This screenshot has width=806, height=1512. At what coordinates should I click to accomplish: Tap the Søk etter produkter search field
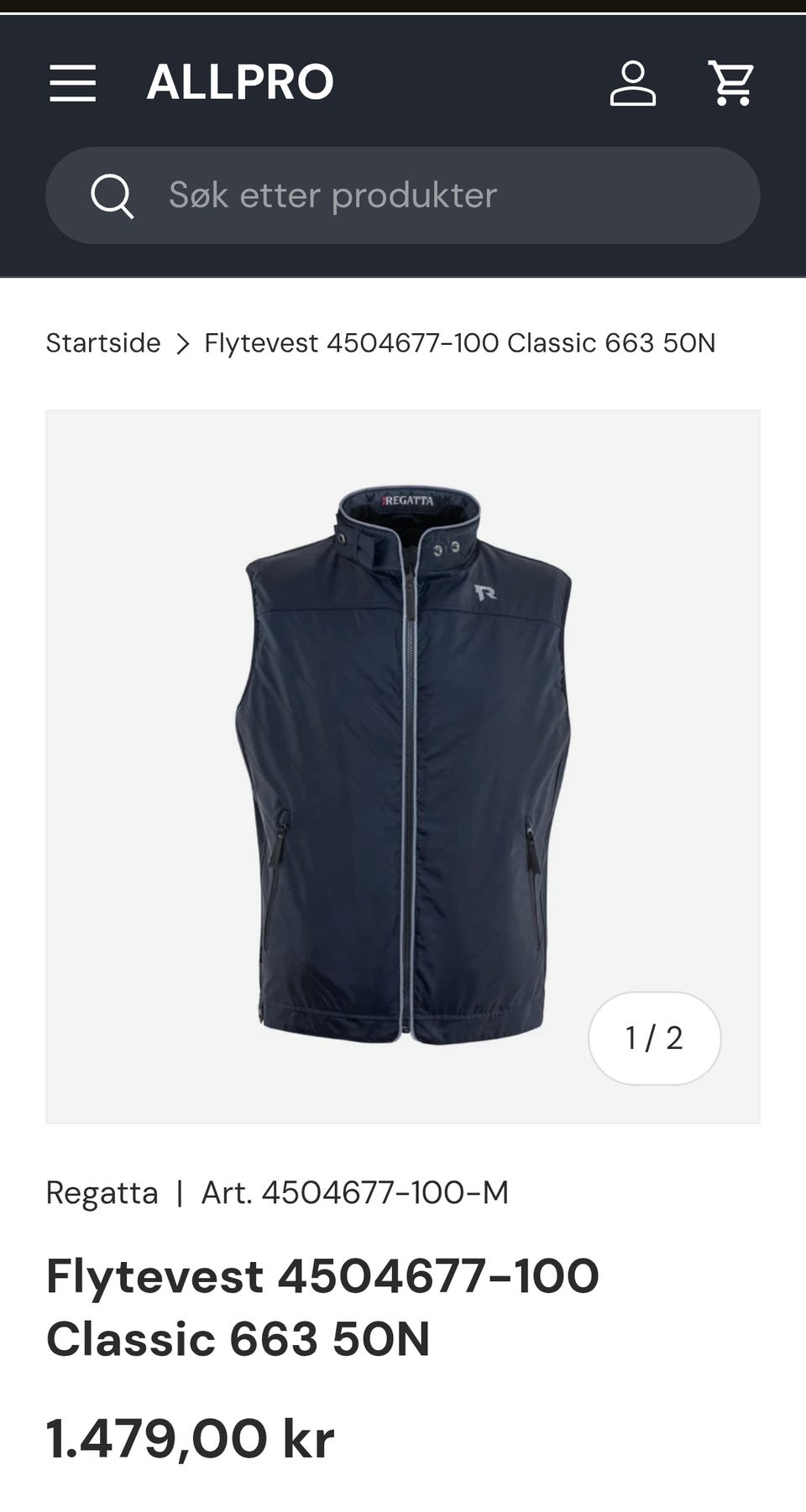(x=403, y=196)
